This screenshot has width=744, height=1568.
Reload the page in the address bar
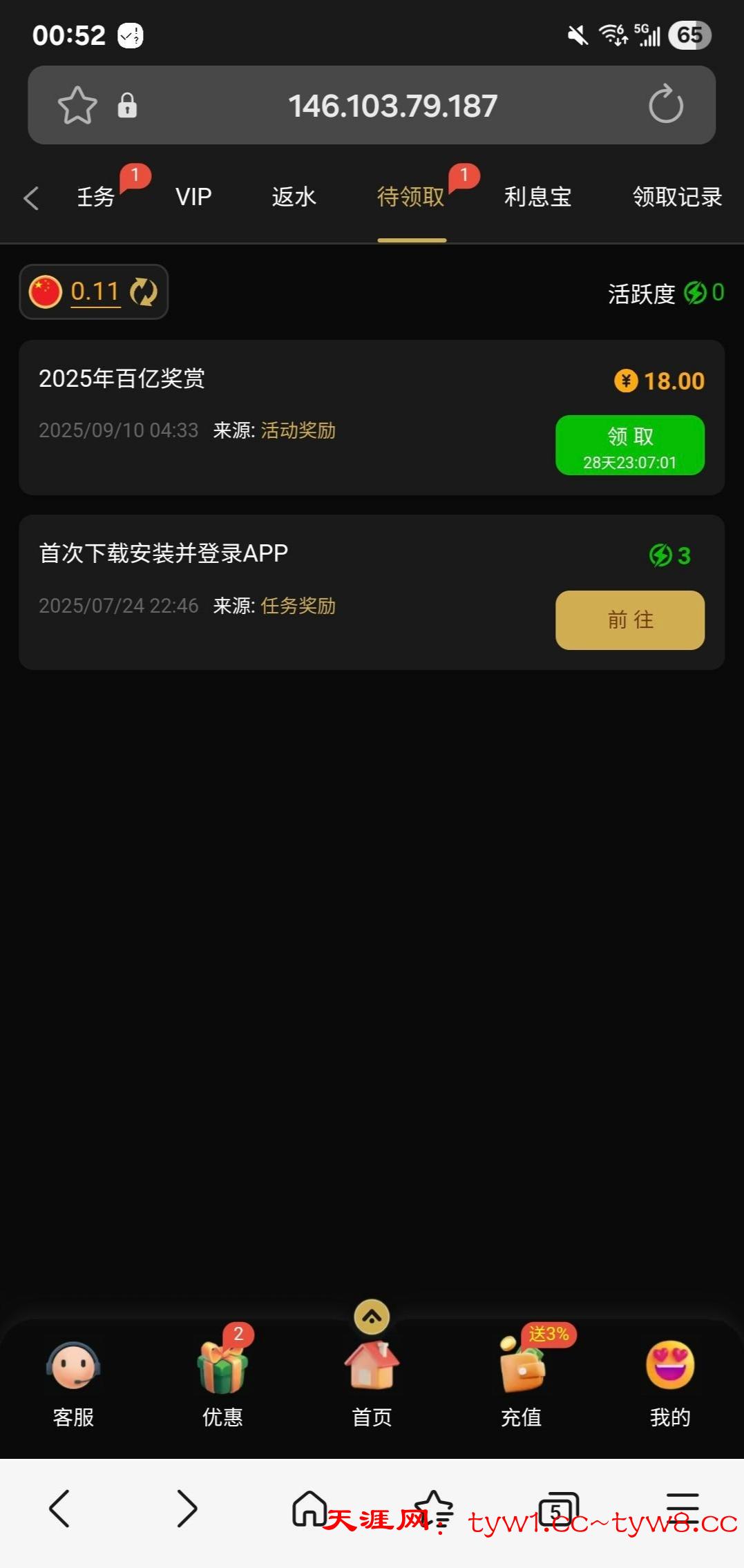(x=665, y=105)
